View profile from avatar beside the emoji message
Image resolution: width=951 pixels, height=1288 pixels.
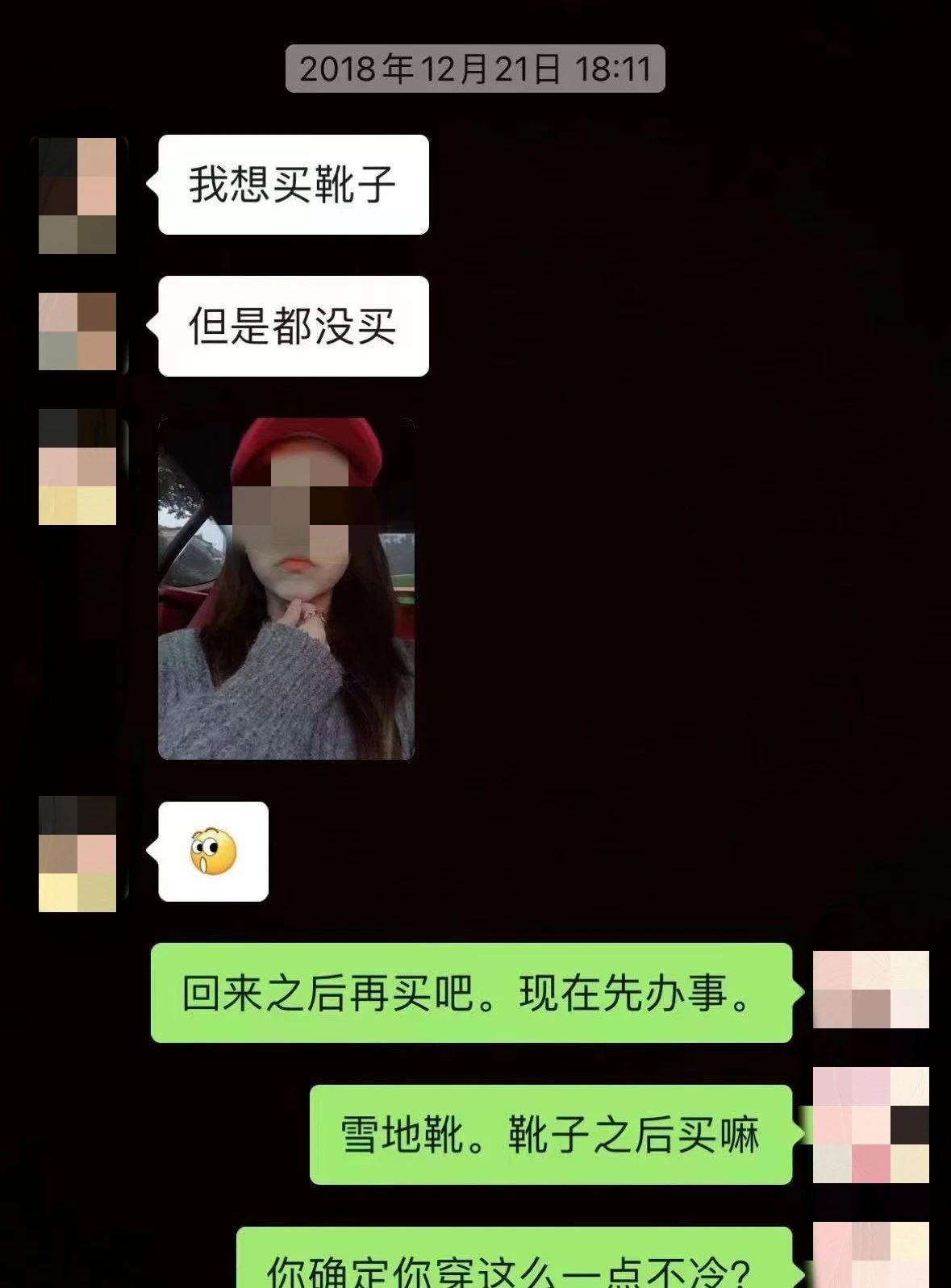[x=77, y=854]
